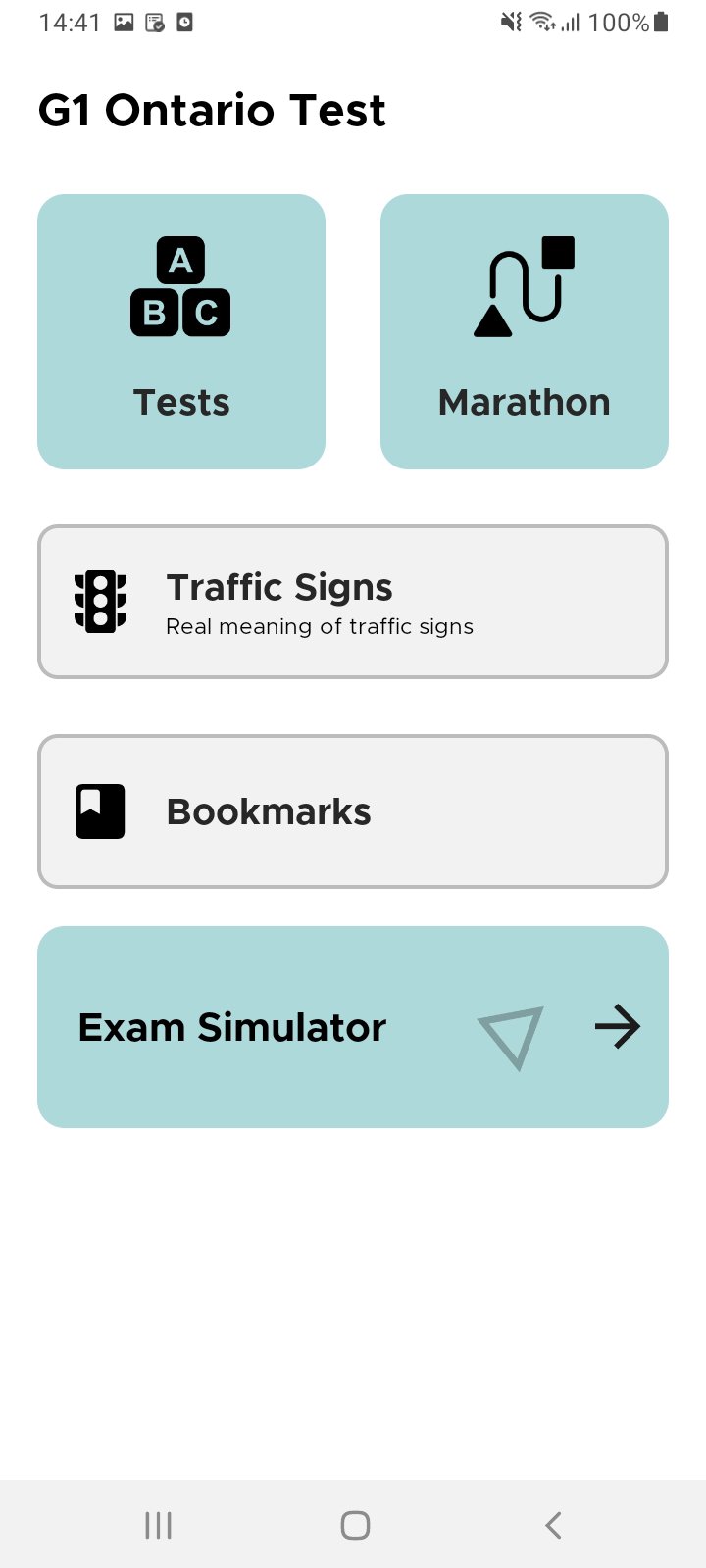Screen dimensions: 706x1568
Task: Tap the home button in navigation bar
Action: pyautogui.click(x=353, y=1524)
